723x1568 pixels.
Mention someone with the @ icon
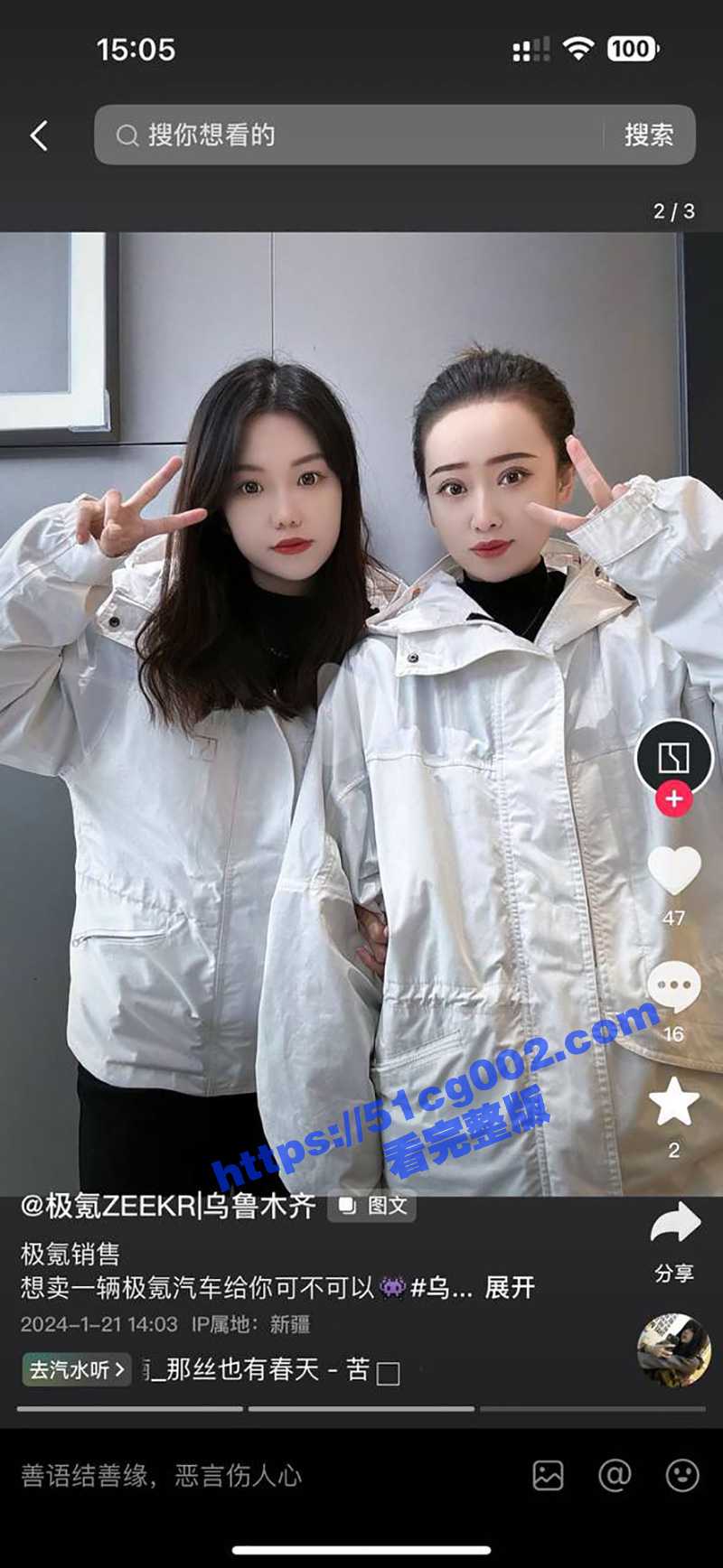pos(615,1476)
